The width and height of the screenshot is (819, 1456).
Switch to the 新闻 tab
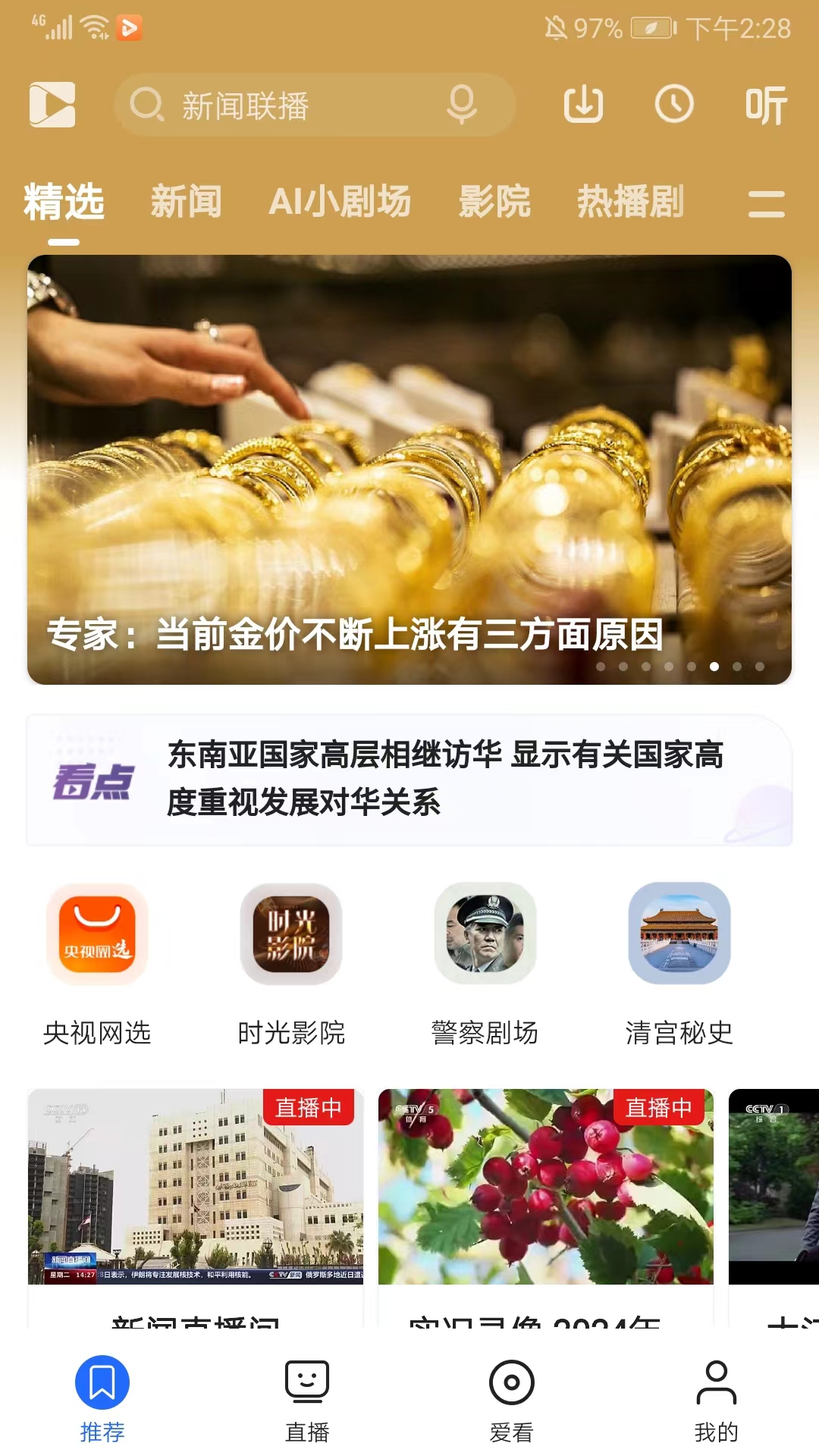coord(186,202)
